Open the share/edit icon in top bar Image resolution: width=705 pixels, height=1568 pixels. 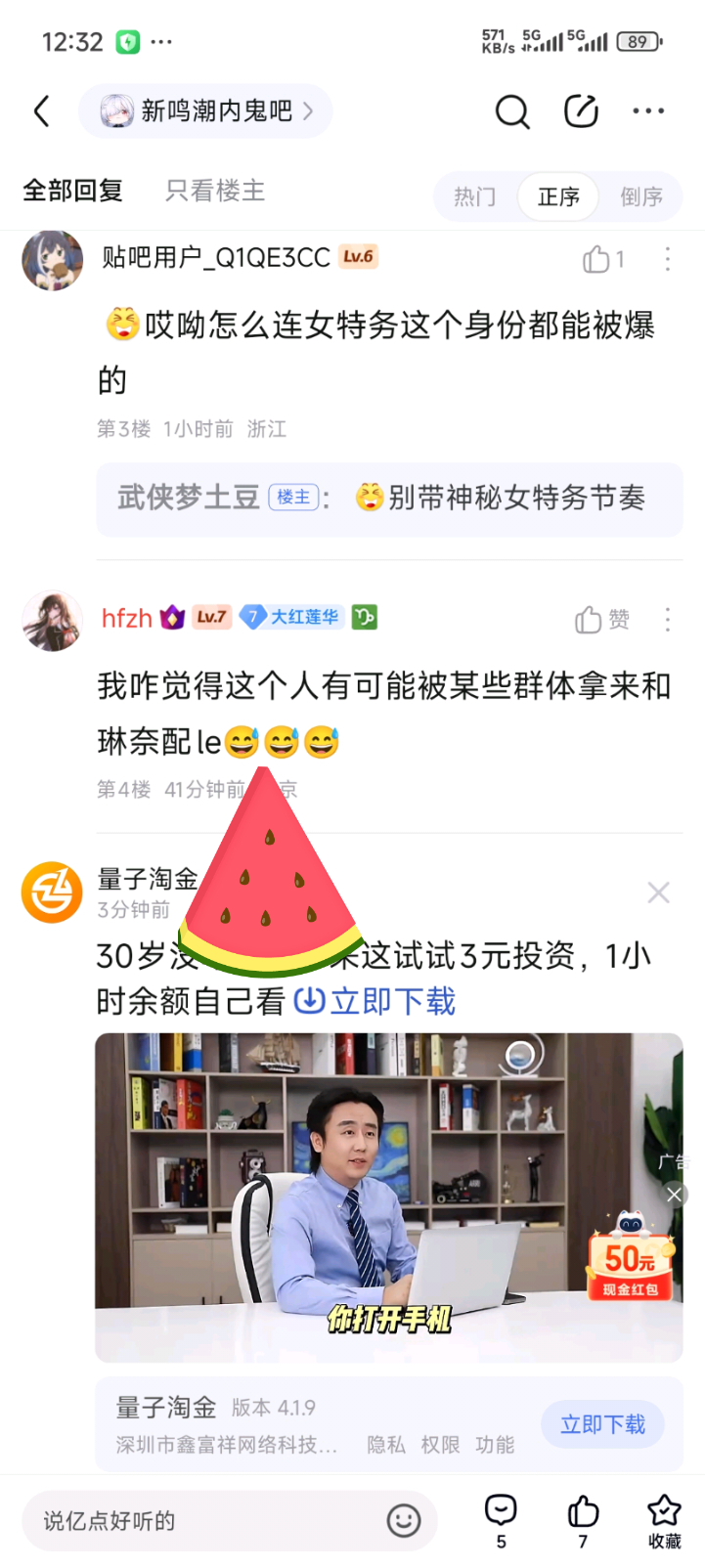pyautogui.click(x=581, y=111)
